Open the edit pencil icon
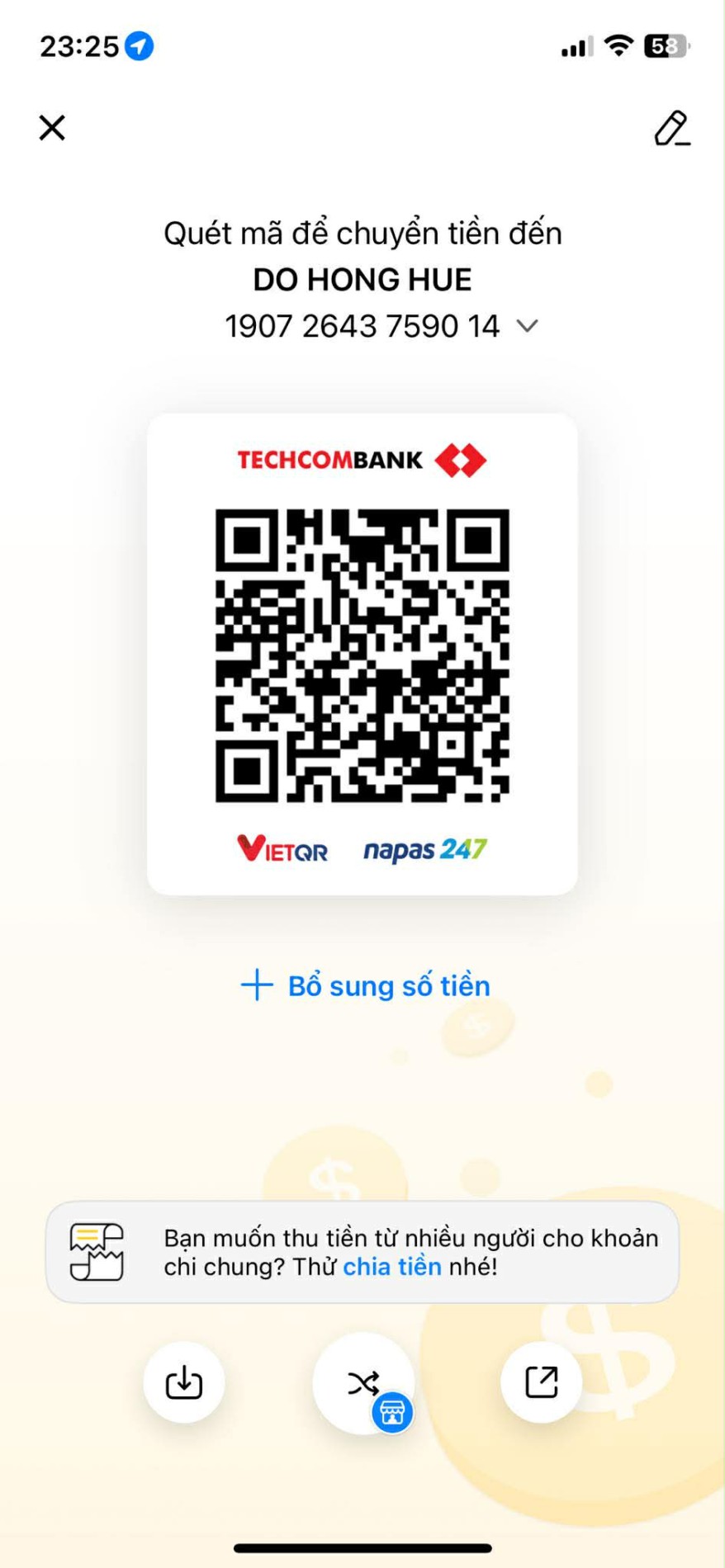This screenshot has height=1568, width=725. 671,129
